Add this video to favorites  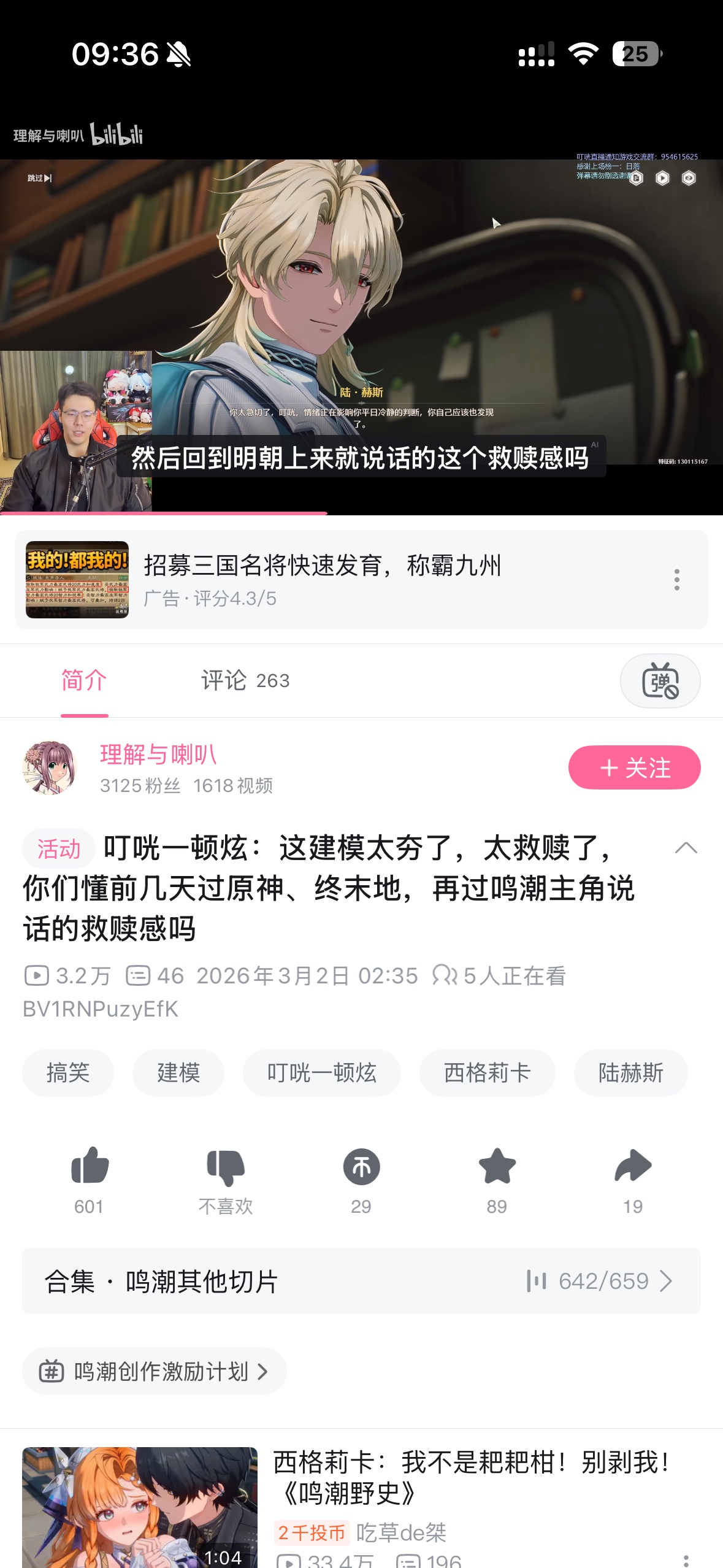pos(497,1166)
